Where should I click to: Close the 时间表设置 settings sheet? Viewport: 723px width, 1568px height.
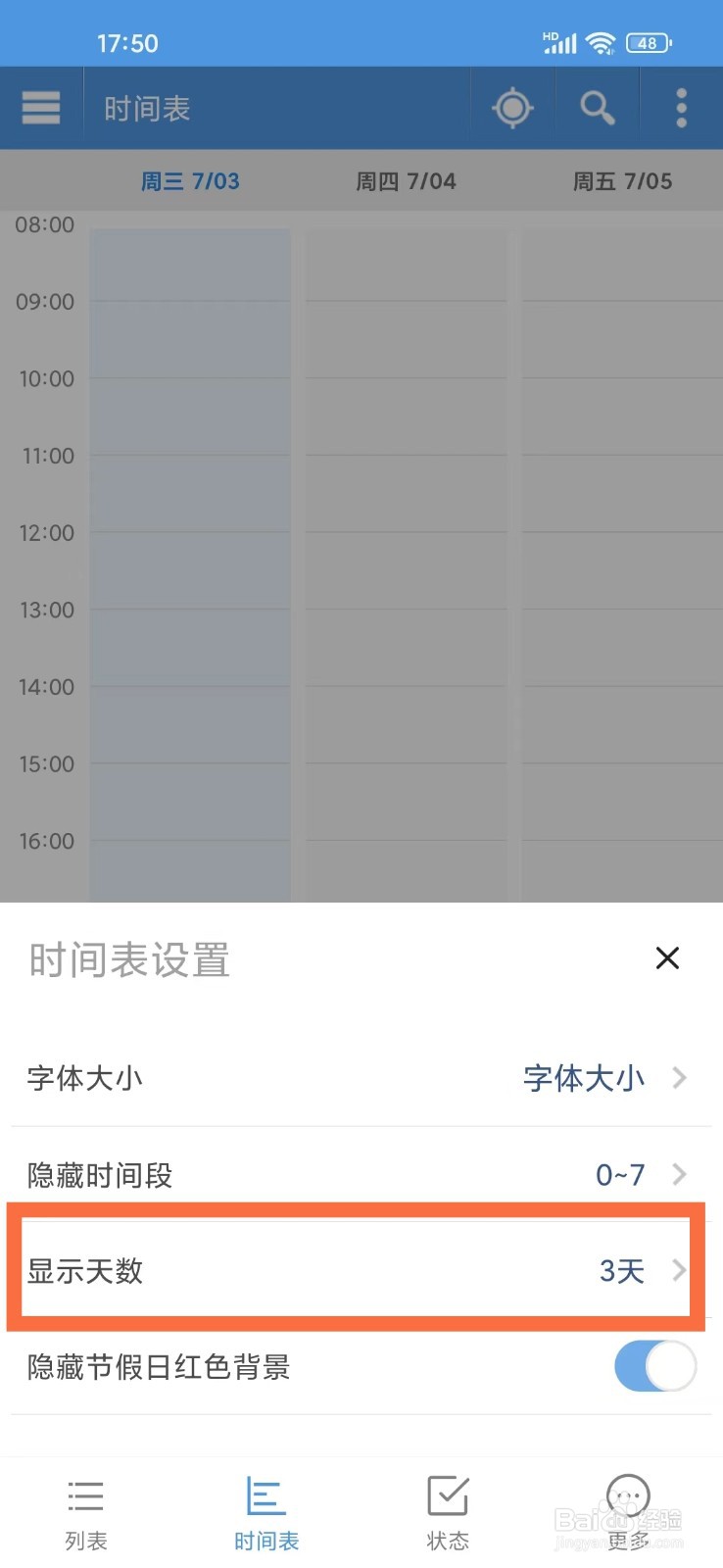coord(667,958)
